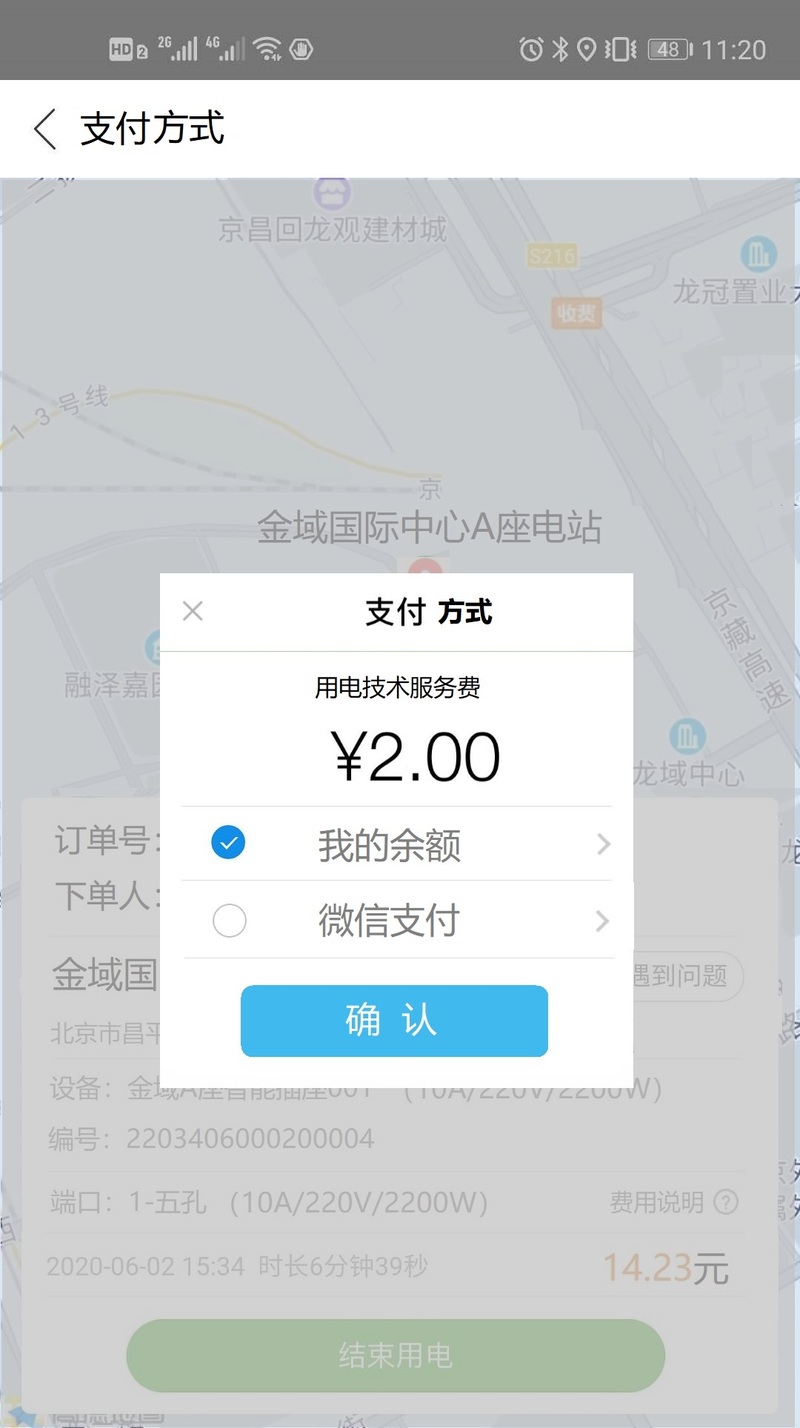Close the 支付方式 payment dialog
Image resolution: width=800 pixels, height=1428 pixels.
pos(193,611)
